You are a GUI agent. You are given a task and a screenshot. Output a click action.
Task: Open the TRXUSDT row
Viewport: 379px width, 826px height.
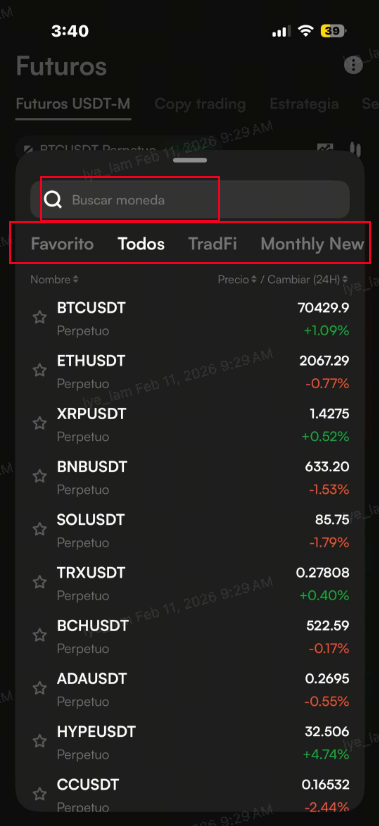(190, 584)
